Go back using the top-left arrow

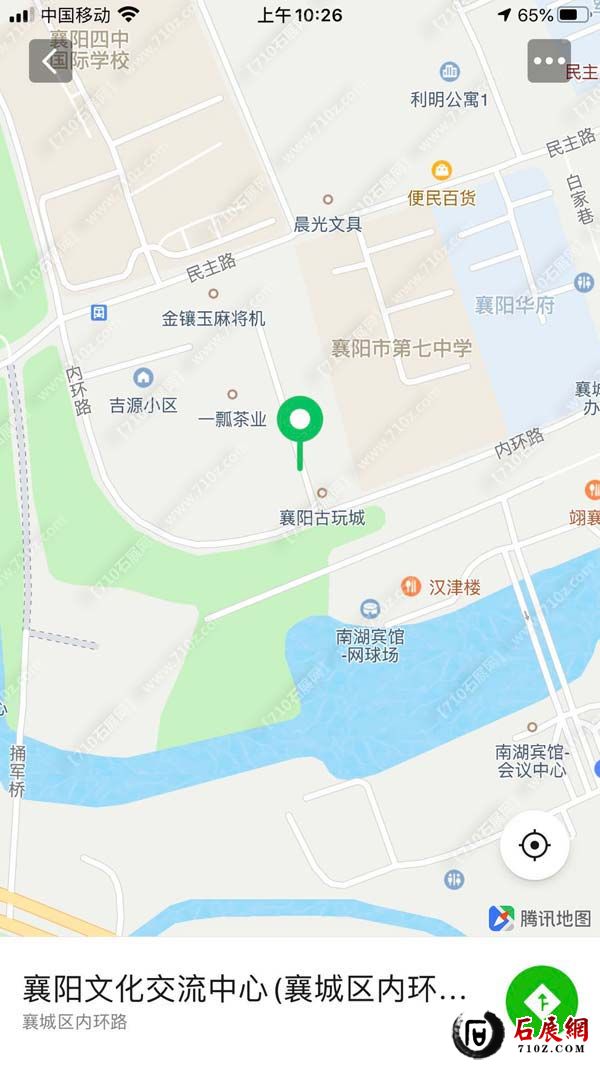click(50, 62)
